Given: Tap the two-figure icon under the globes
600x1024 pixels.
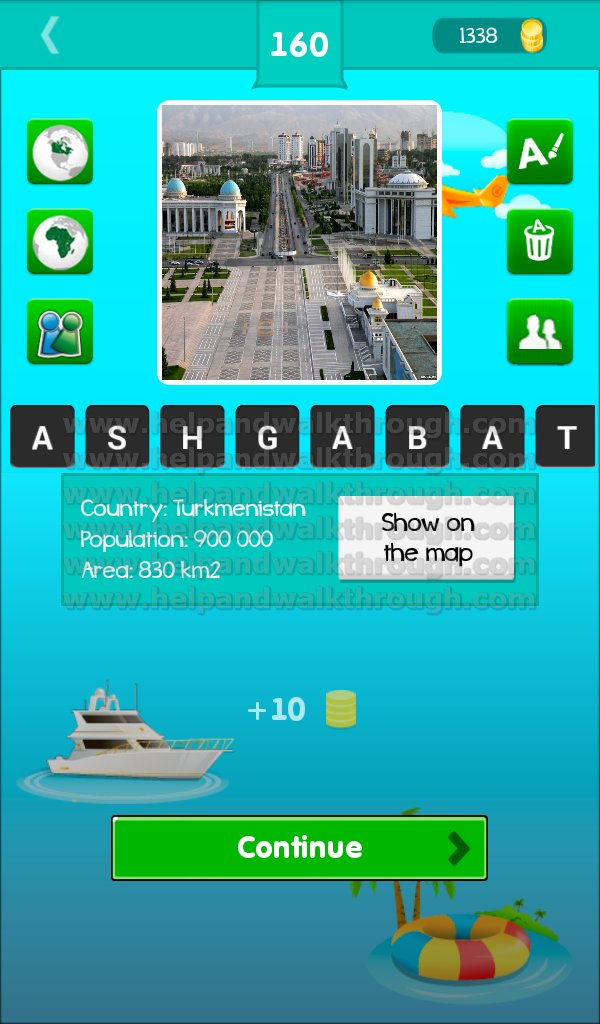Looking at the screenshot, I should tap(60, 332).
